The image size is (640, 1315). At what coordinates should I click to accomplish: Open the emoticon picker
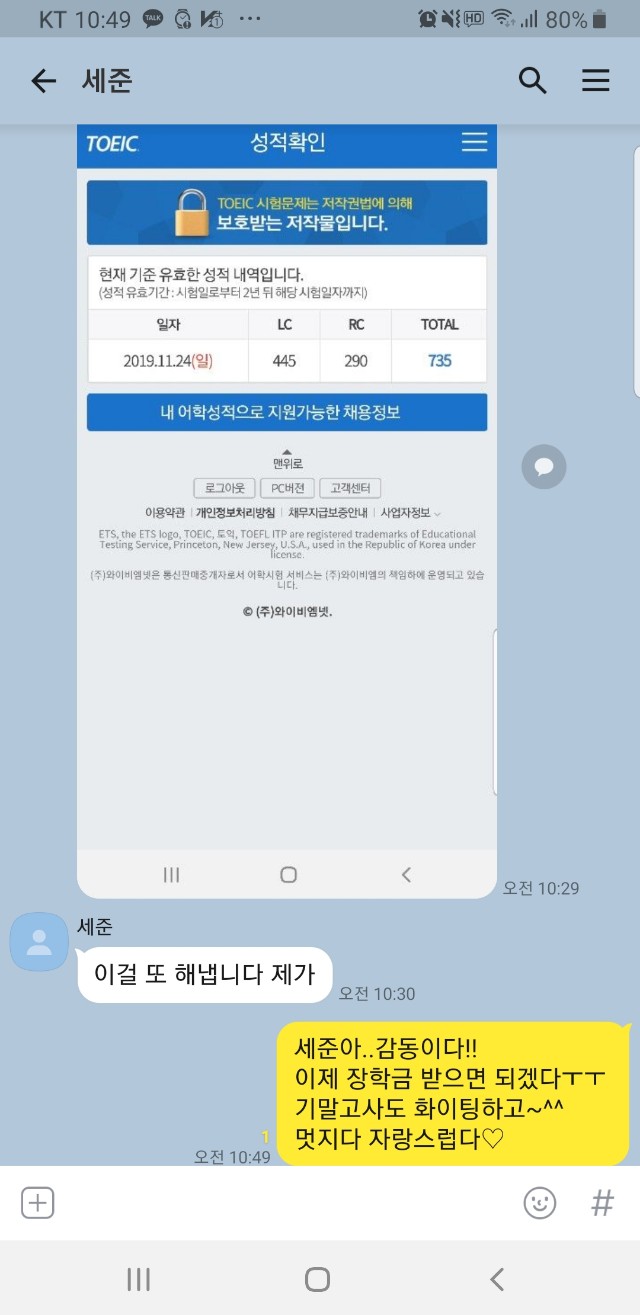tap(540, 1203)
